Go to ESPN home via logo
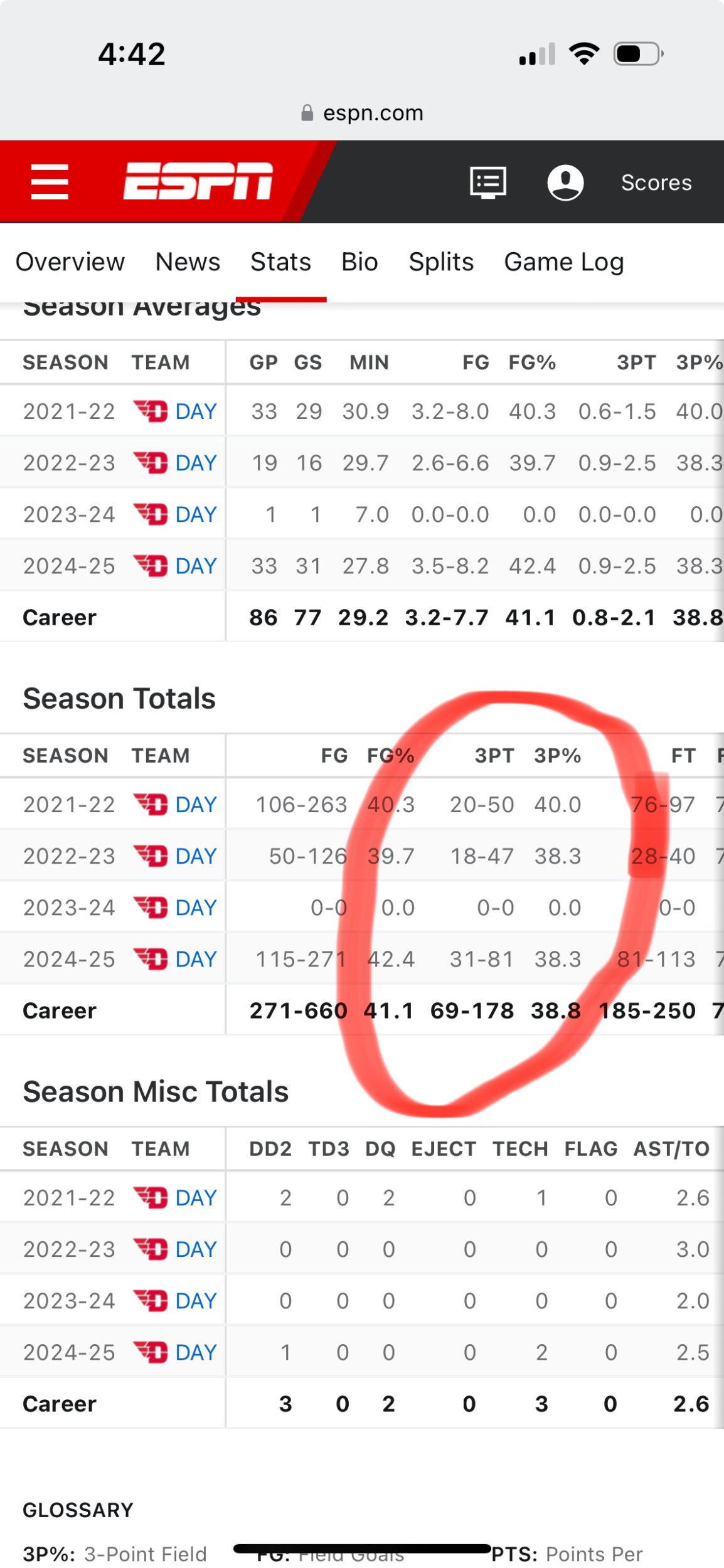 198,181
